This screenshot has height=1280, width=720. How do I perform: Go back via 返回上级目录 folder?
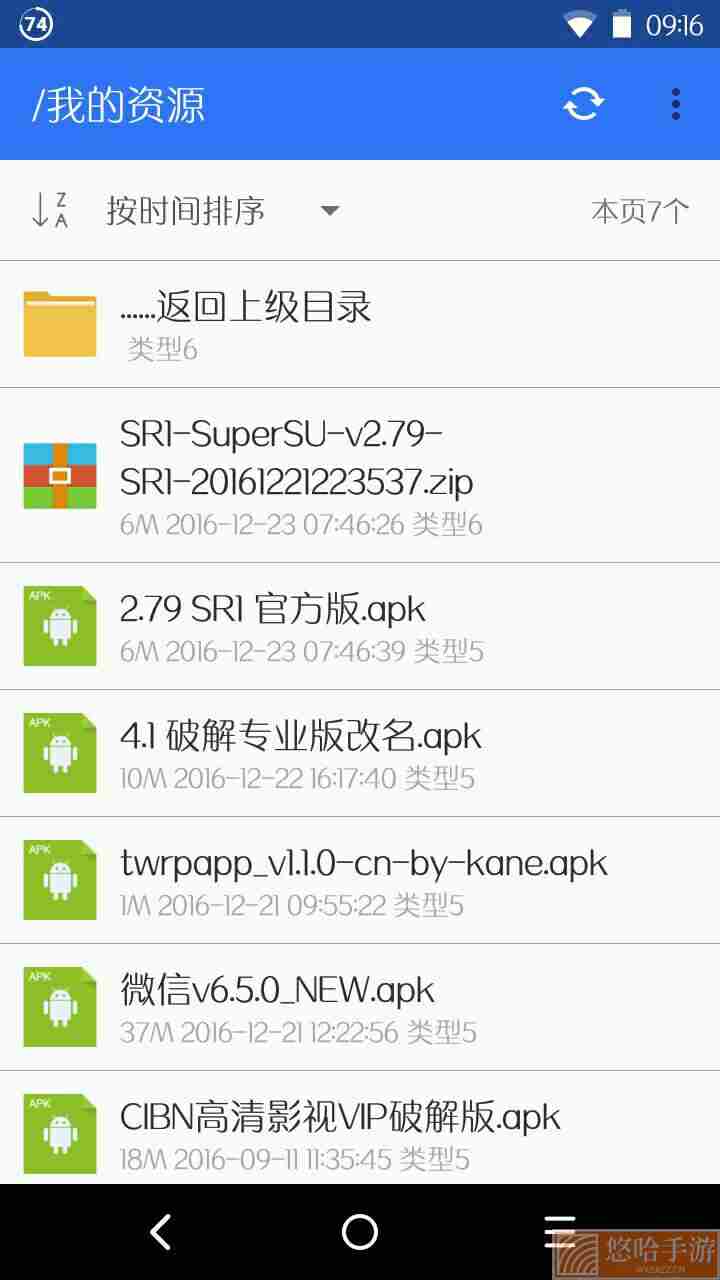360,324
